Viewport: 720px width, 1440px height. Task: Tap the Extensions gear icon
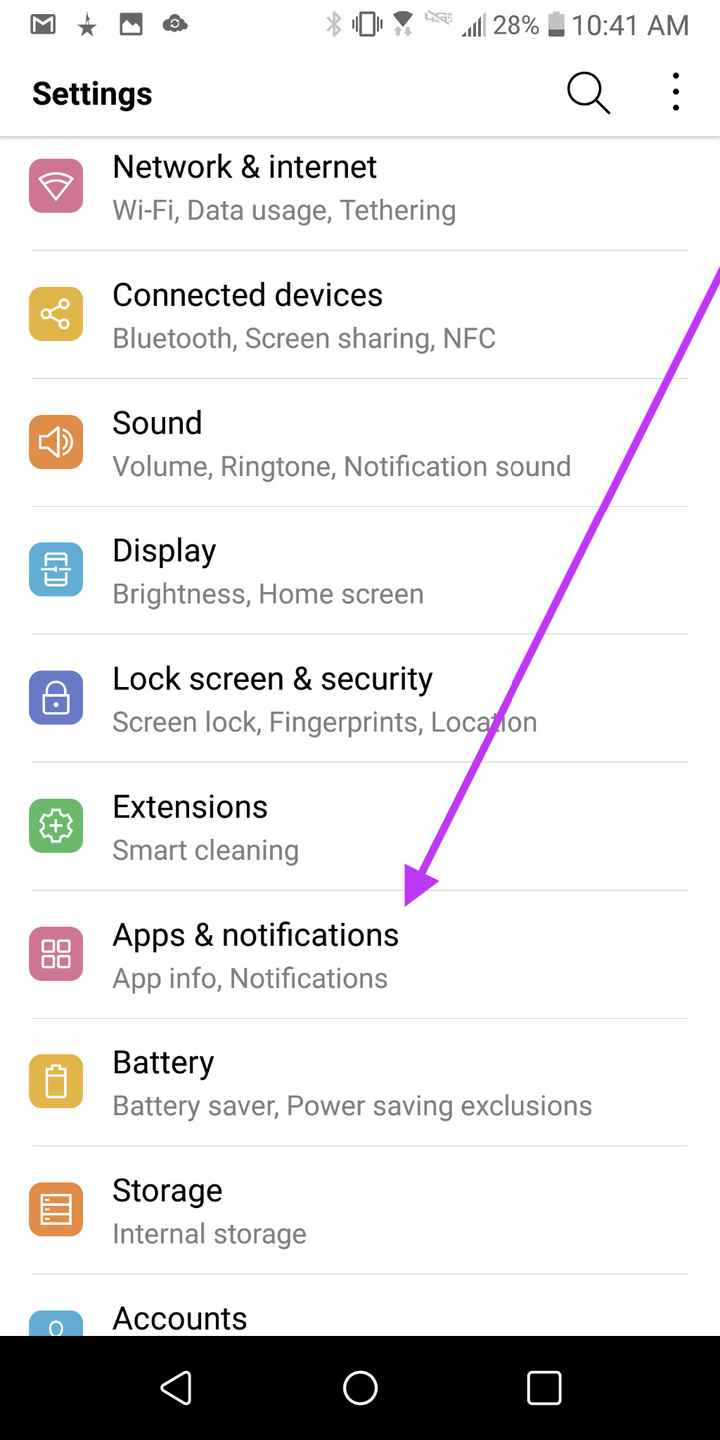click(56, 826)
